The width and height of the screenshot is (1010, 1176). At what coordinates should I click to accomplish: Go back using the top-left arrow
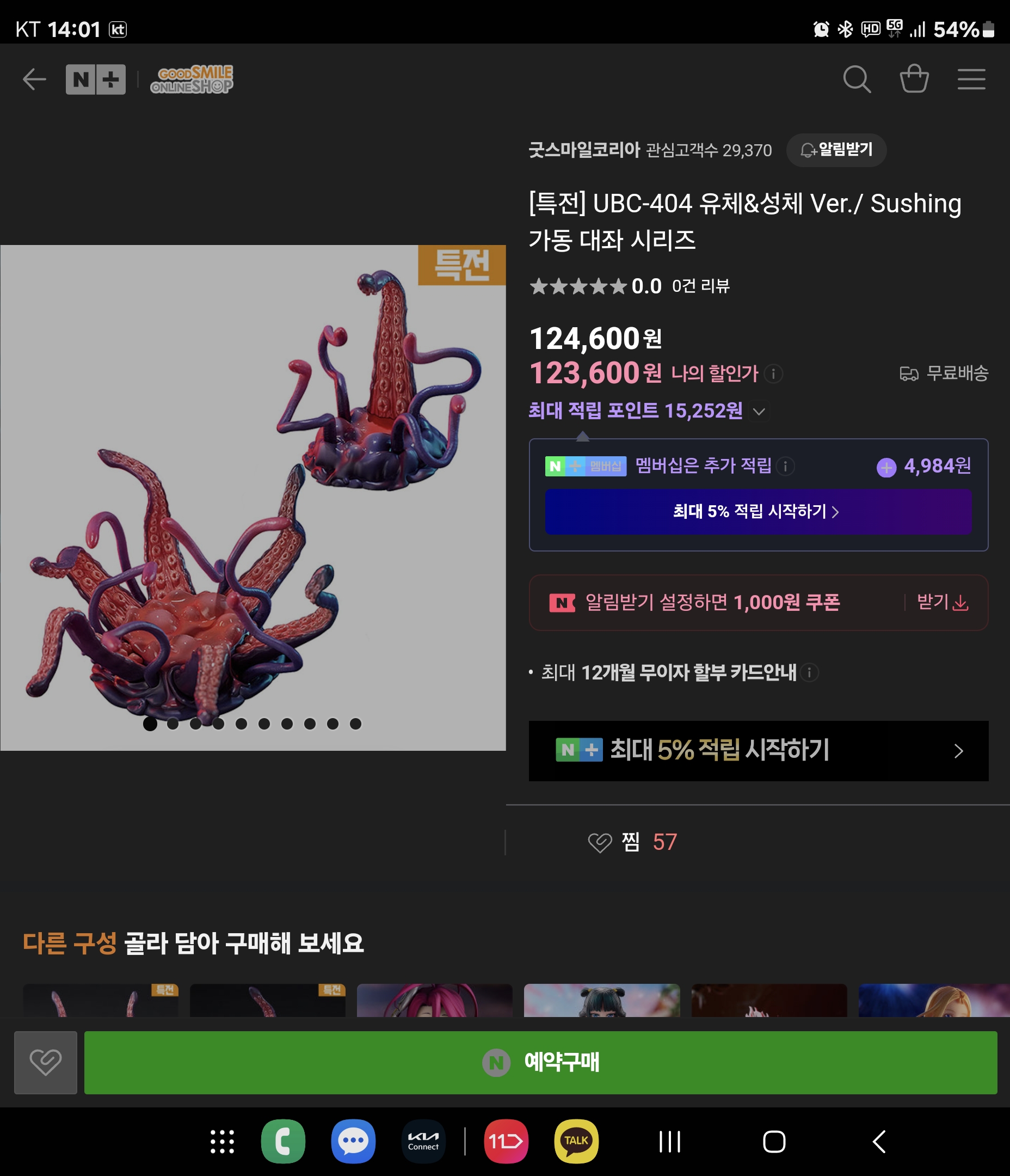click(x=34, y=79)
